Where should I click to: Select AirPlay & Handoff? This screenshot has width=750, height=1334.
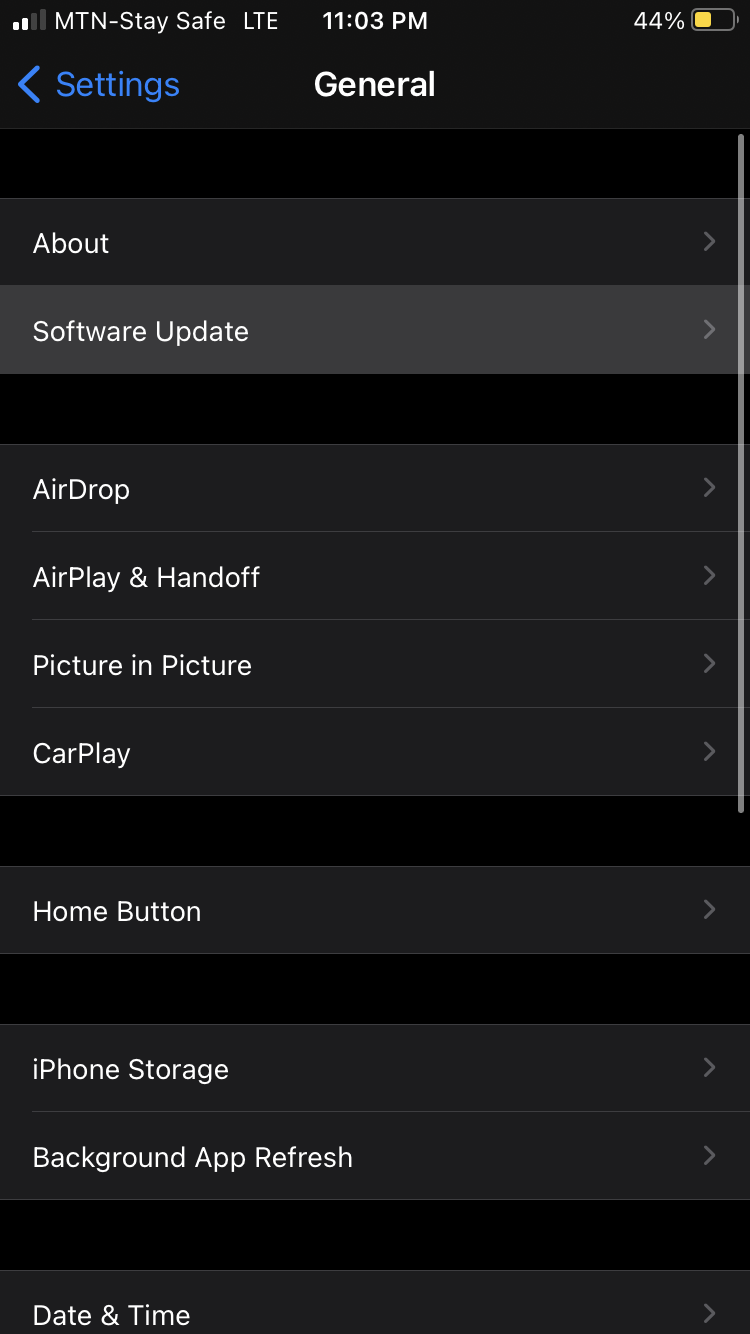point(375,576)
